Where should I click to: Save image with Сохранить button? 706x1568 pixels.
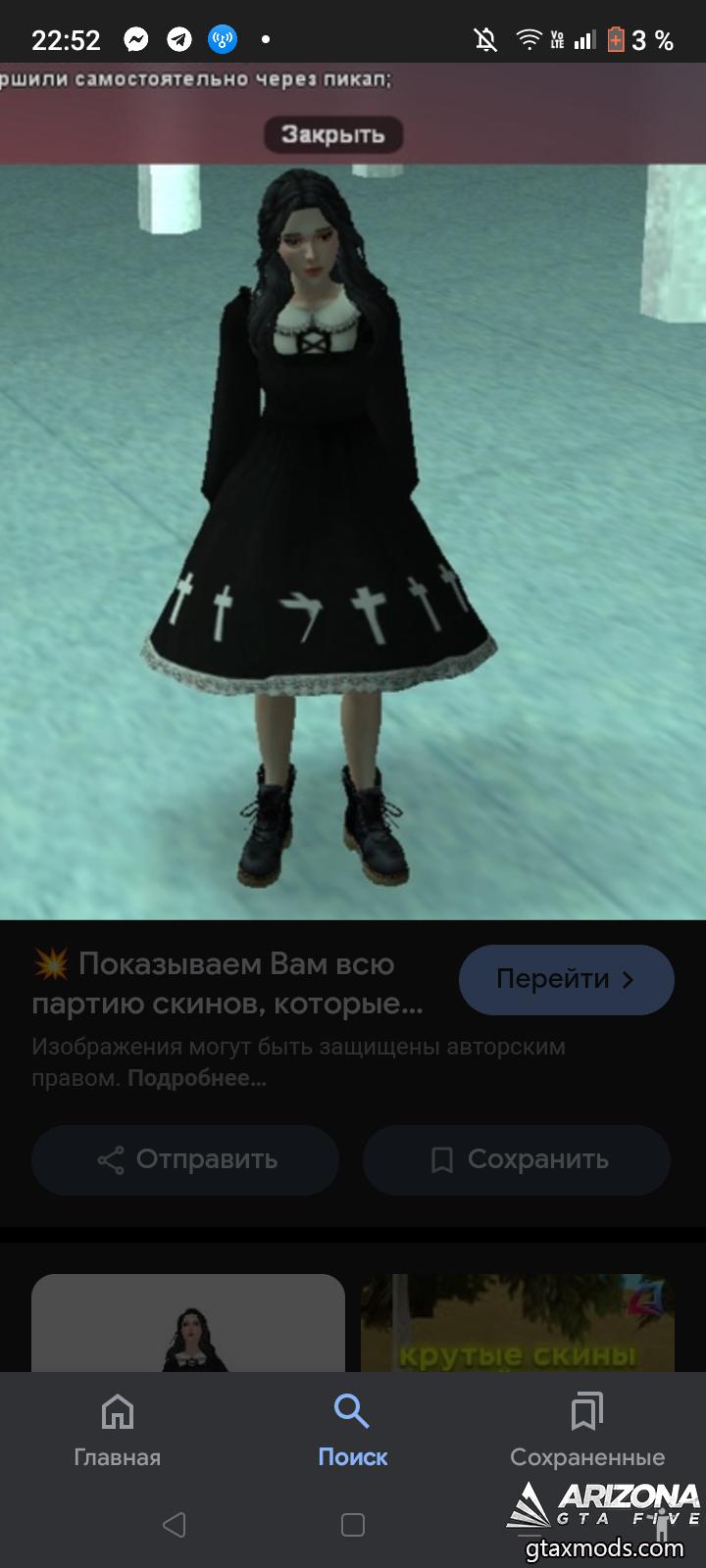pyautogui.click(x=517, y=1160)
